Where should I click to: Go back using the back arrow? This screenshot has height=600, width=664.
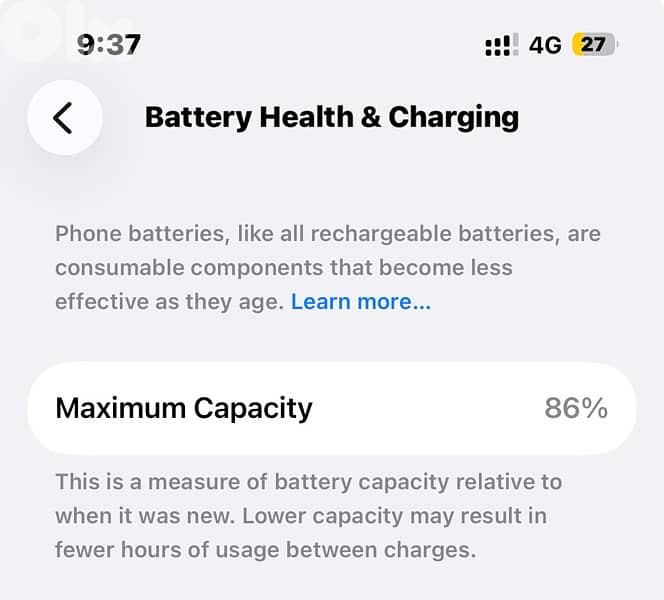pyautogui.click(x=64, y=118)
